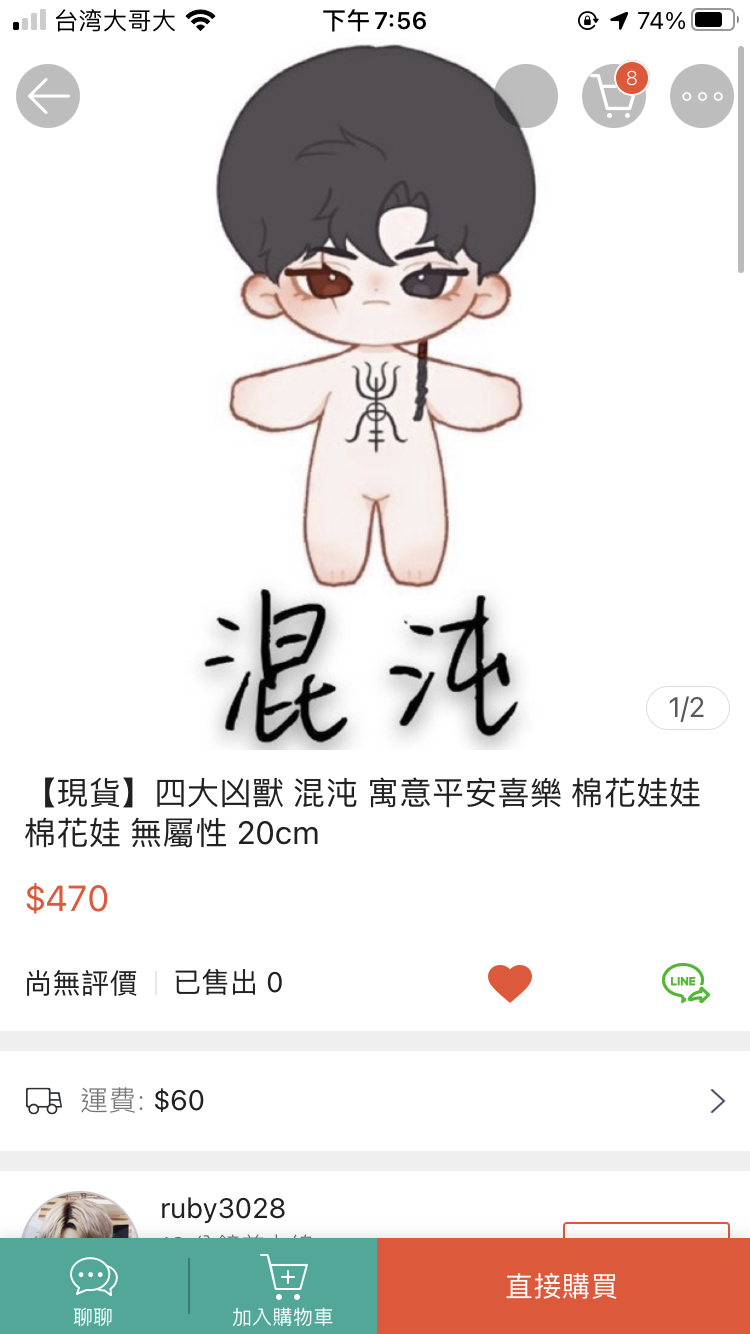The width and height of the screenshot is (750, 1334).
Task: Share this product via LINE
Action: 686,983
